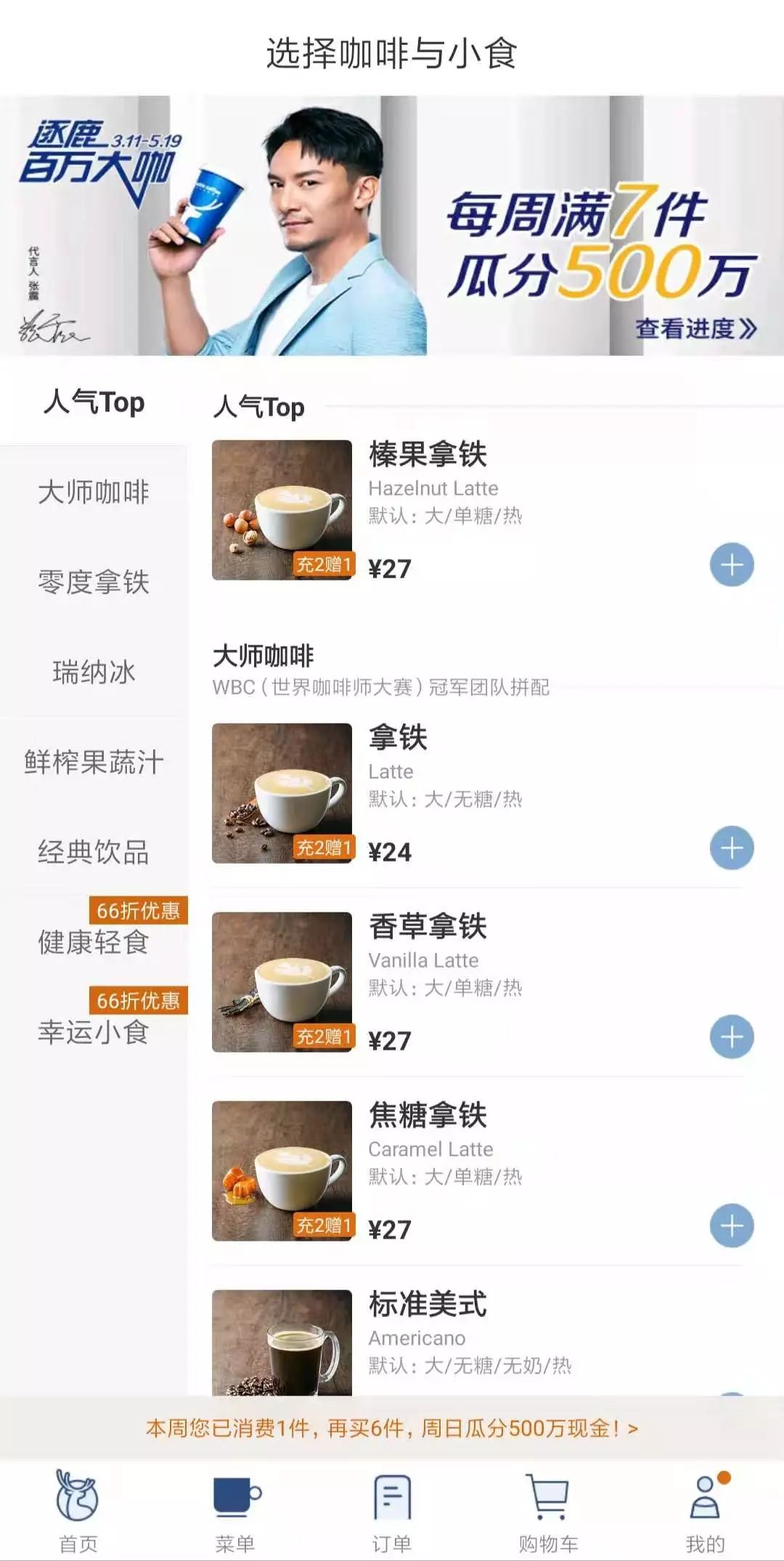This screenshot has height=1561, width=784.
Task: Switch to the 首页 tab
Action: [78, 1511]
